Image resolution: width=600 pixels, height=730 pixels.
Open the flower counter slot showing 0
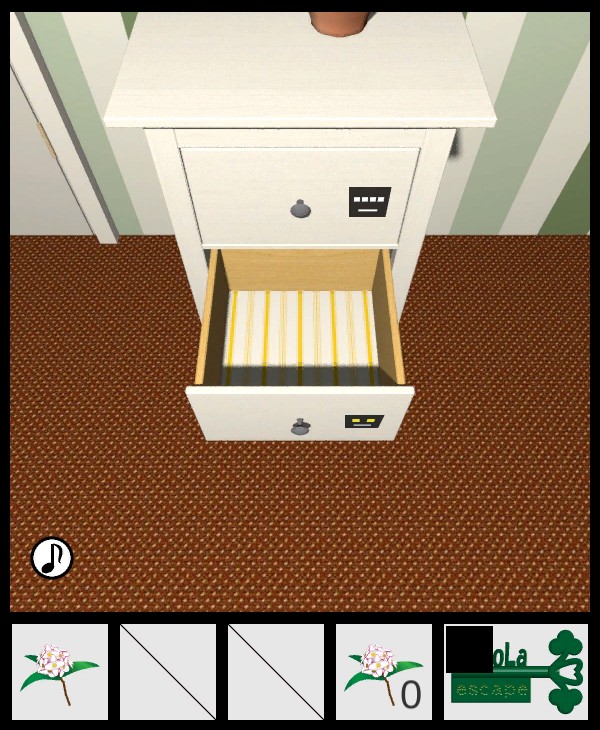[x=384, y=672]
